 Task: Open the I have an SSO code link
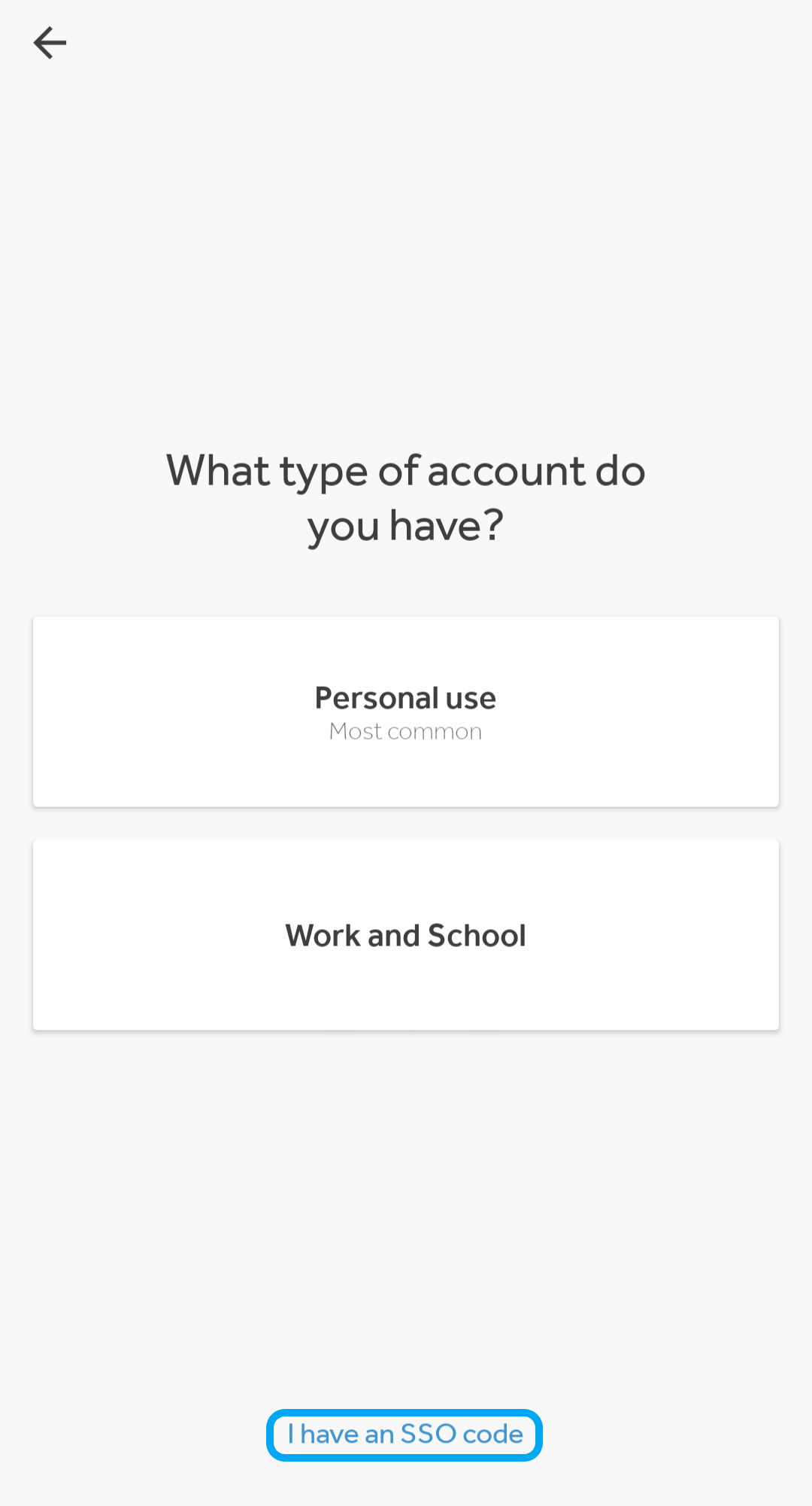[404, 1435]
